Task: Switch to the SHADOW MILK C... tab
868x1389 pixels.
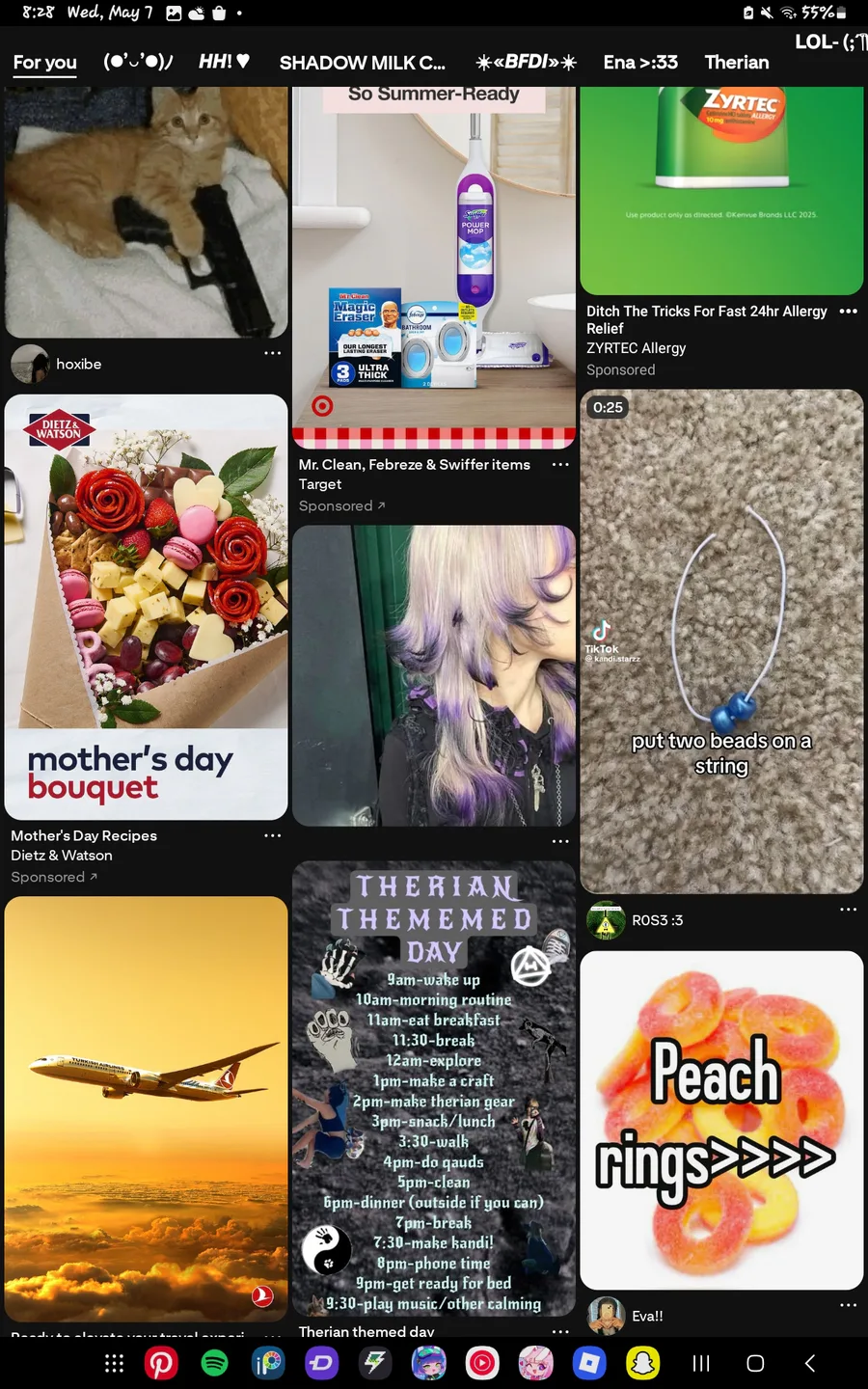Action: [363, 63]
